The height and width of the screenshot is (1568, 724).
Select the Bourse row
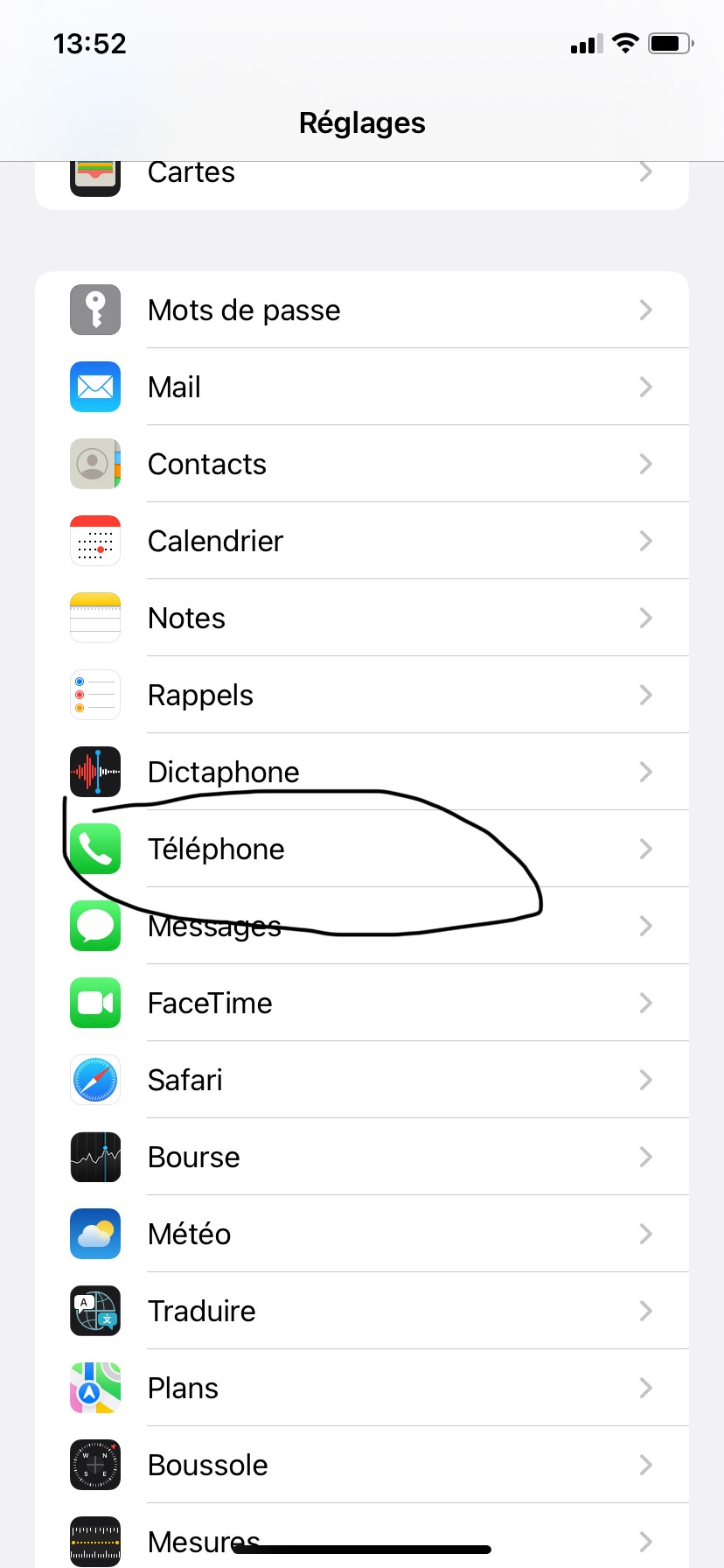362,1157
